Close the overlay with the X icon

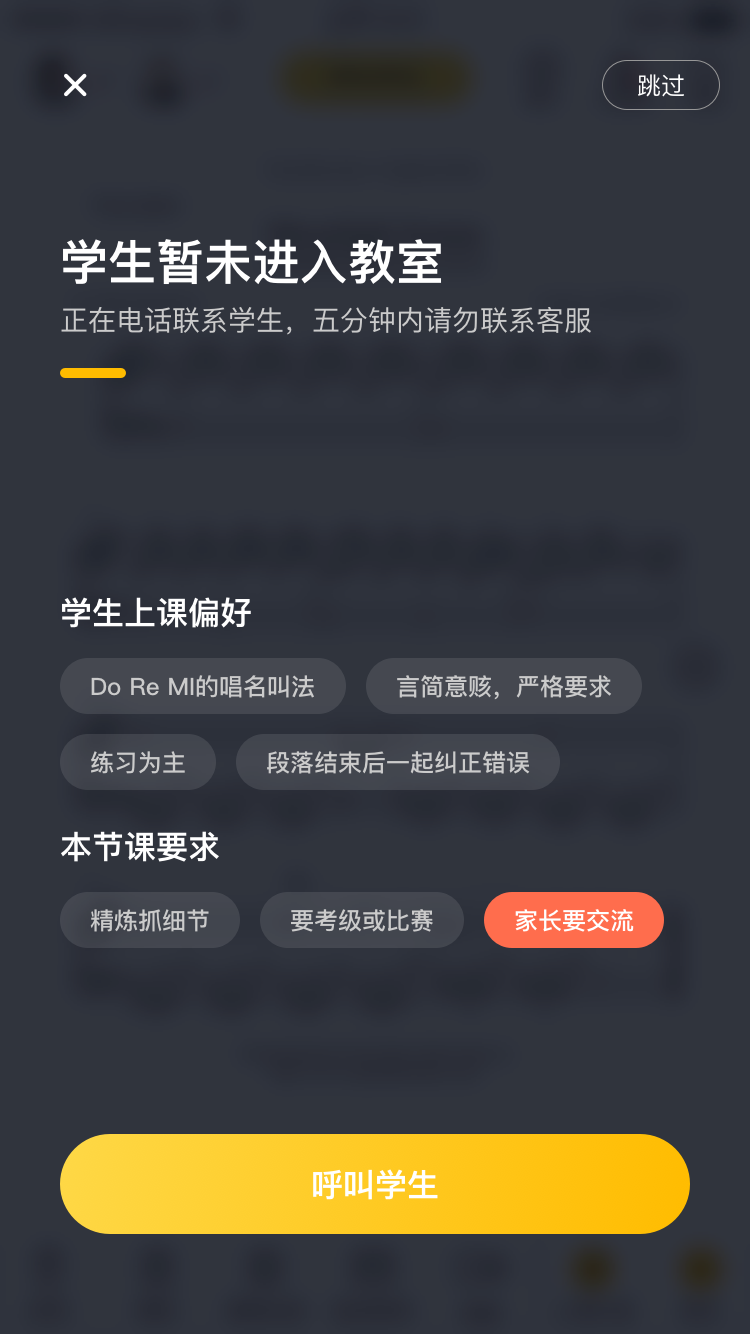pos(75,85)
